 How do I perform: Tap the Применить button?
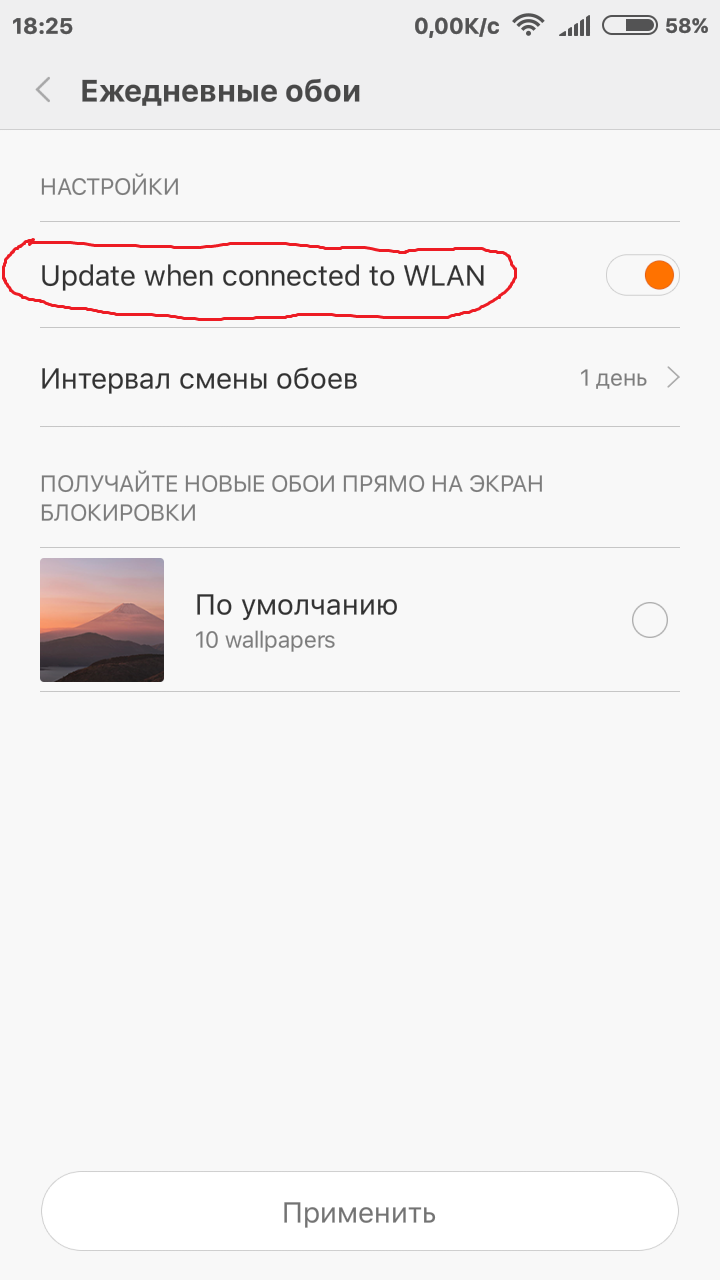pos(360,1212)
